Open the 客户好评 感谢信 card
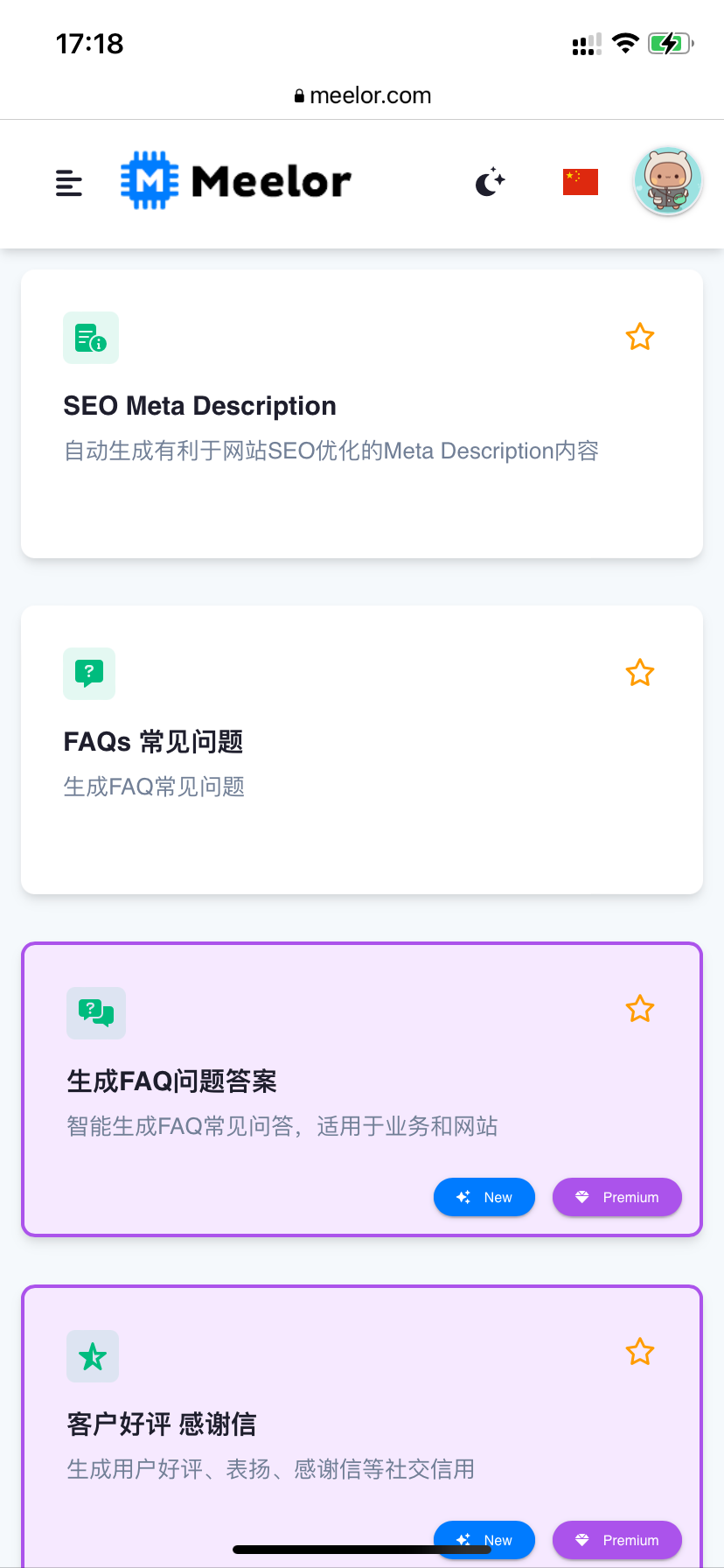 362,1426
